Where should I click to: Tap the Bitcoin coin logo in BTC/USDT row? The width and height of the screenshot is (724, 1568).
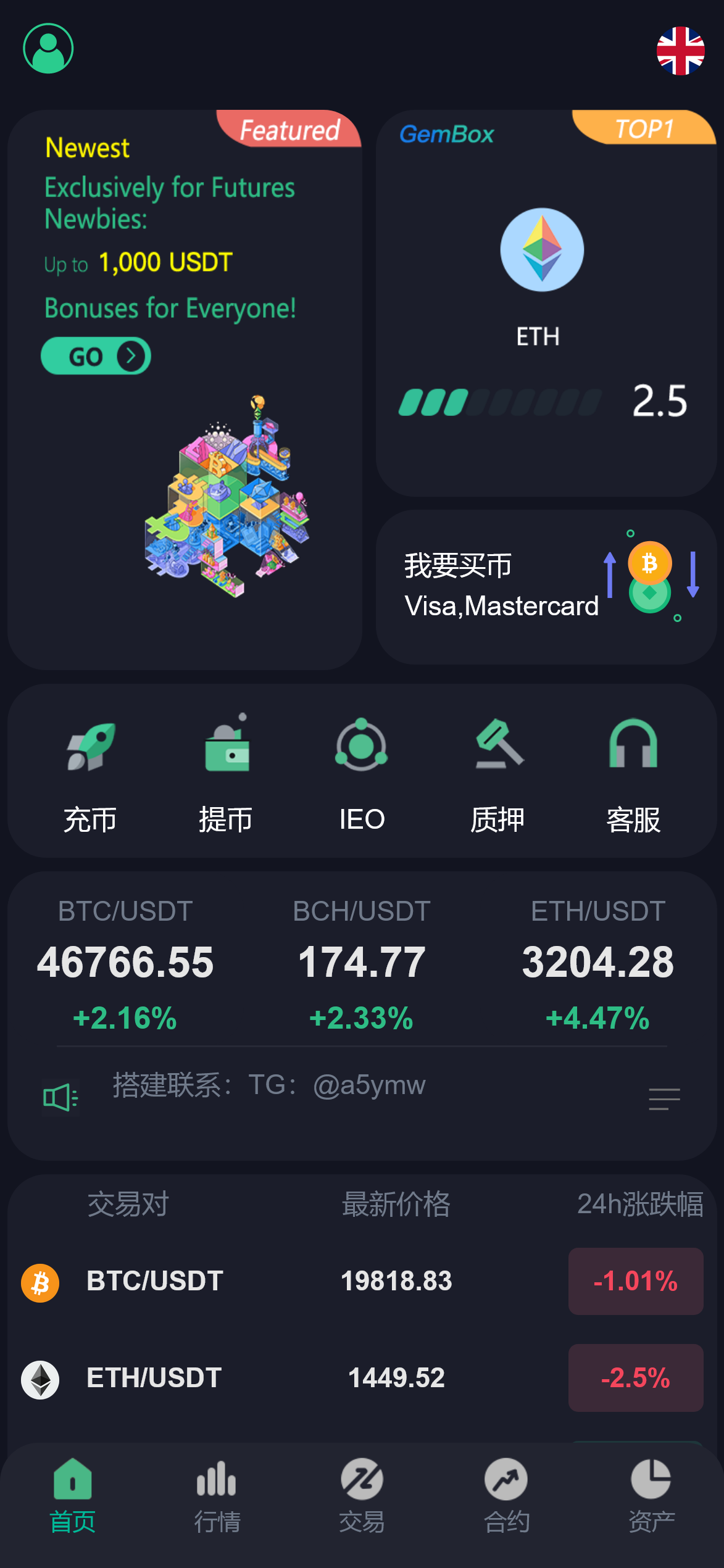tap(40, 1282)
